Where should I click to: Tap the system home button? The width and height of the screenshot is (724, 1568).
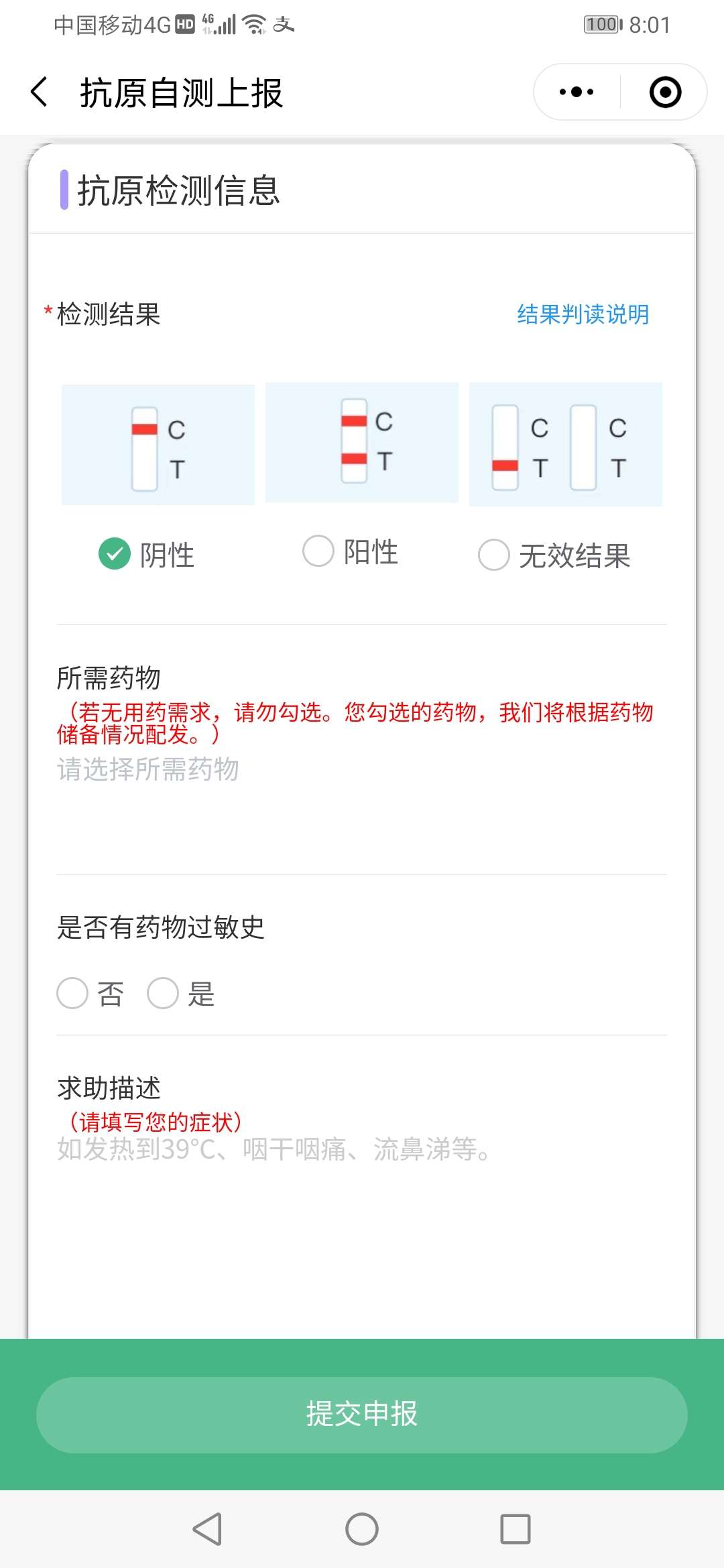click(x=362, y=1529)
